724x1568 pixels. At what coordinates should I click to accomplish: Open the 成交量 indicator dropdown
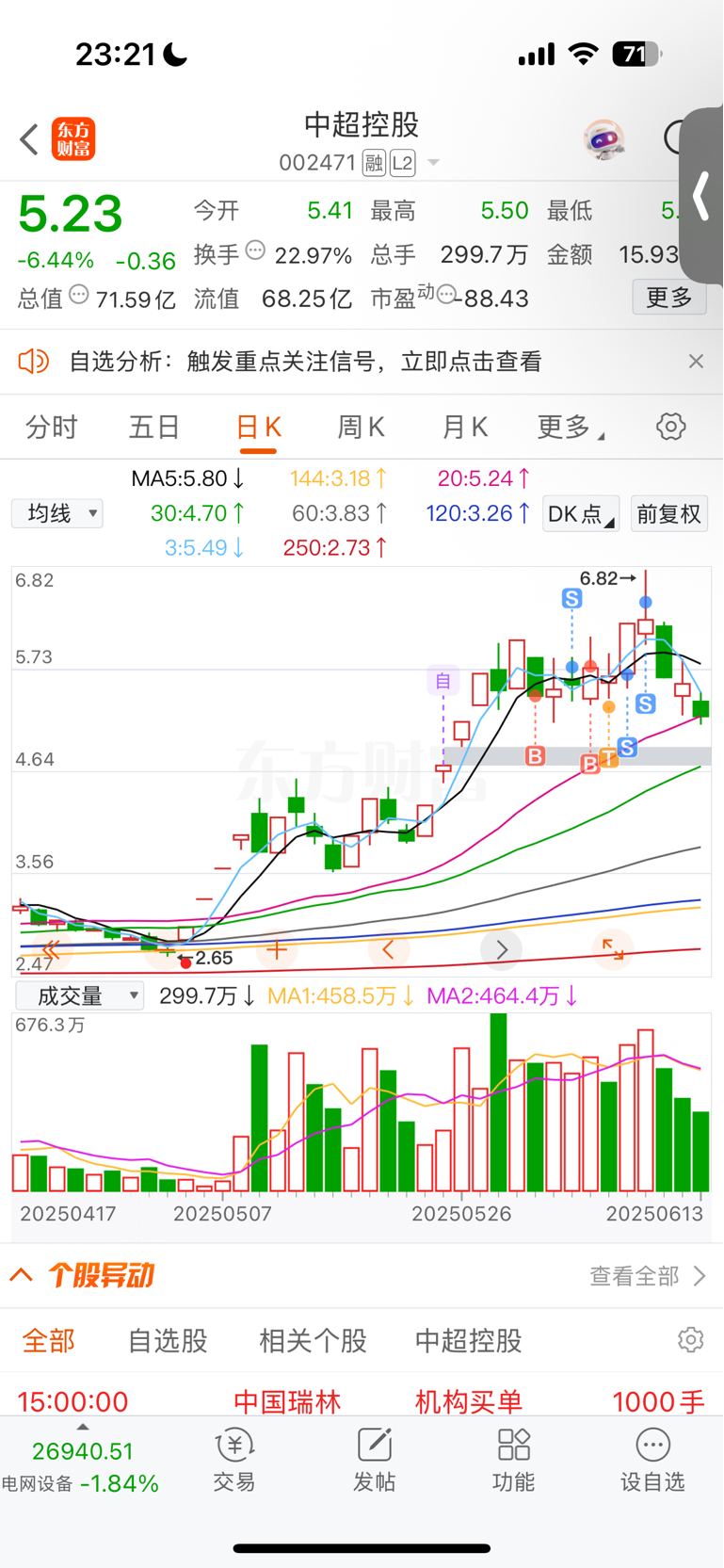click(x=80, y=996)
